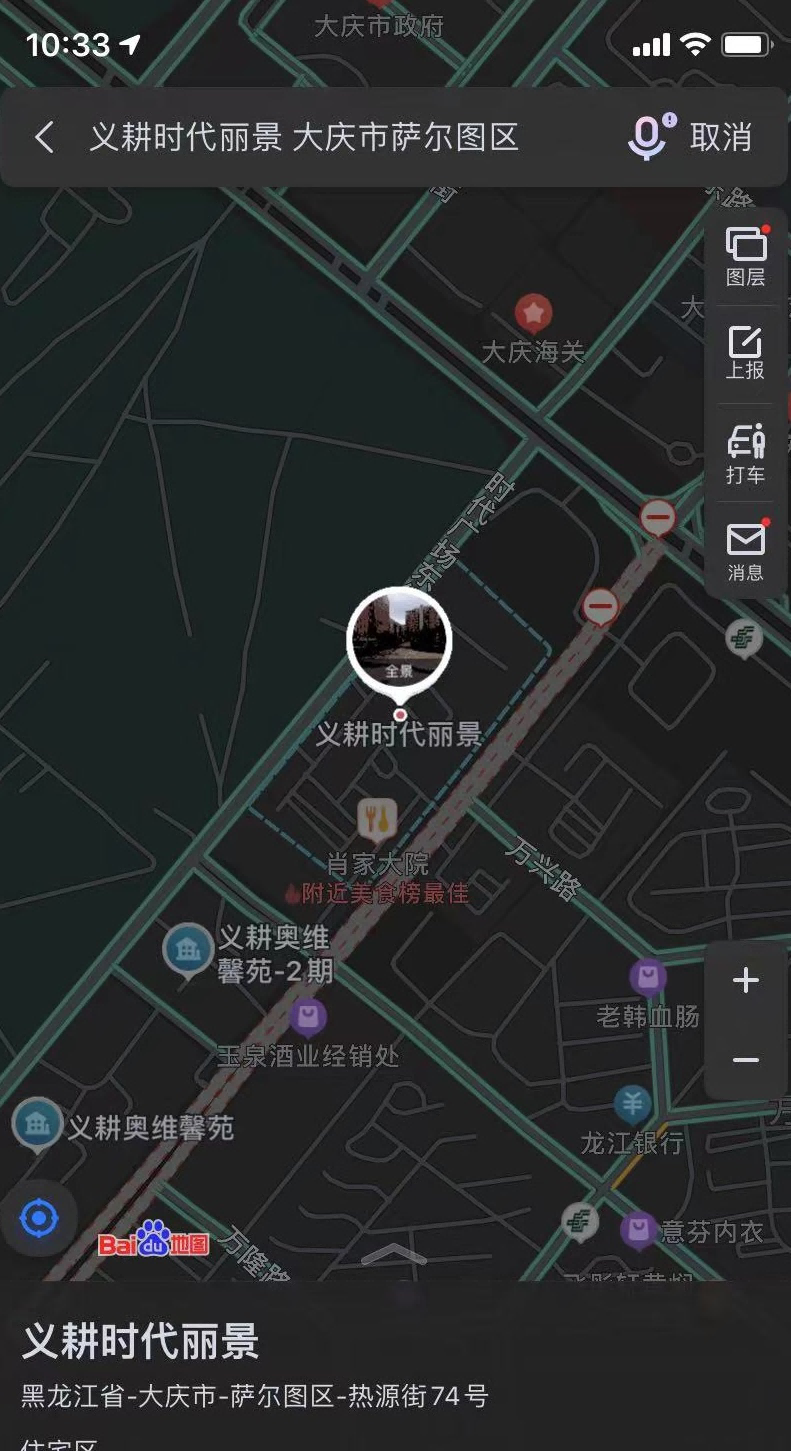Cancel the search with 取消
This screenshot has height=1451, width=791.
tap(721, 137)
